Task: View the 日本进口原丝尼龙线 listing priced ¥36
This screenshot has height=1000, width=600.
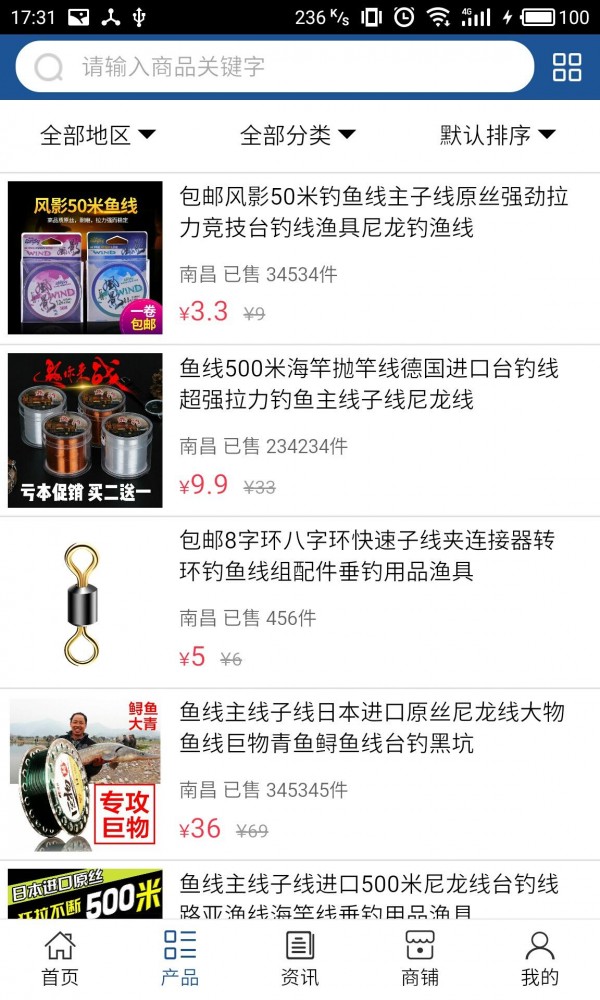Action: click(372, 729)
